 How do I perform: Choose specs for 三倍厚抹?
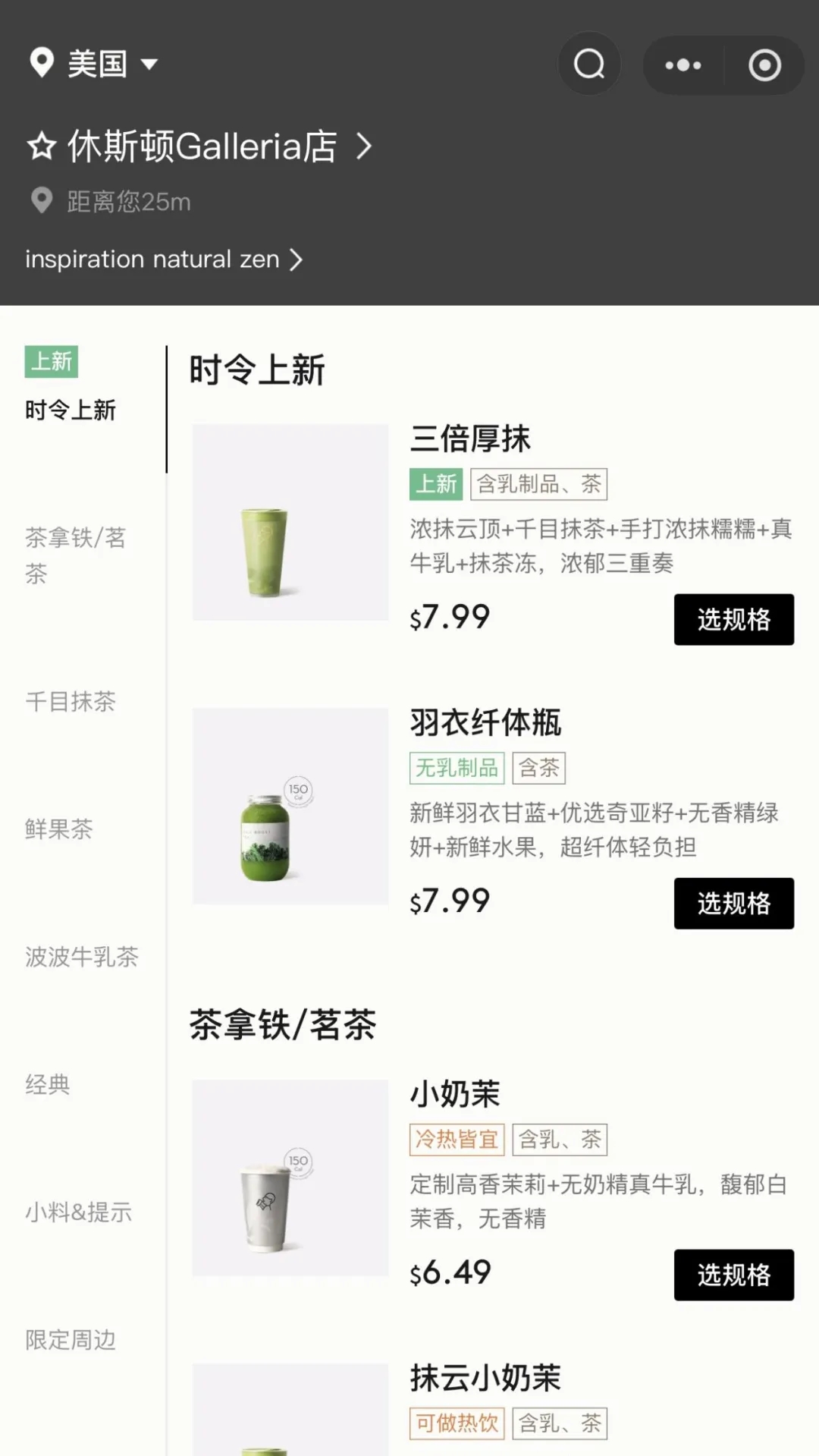733,619
